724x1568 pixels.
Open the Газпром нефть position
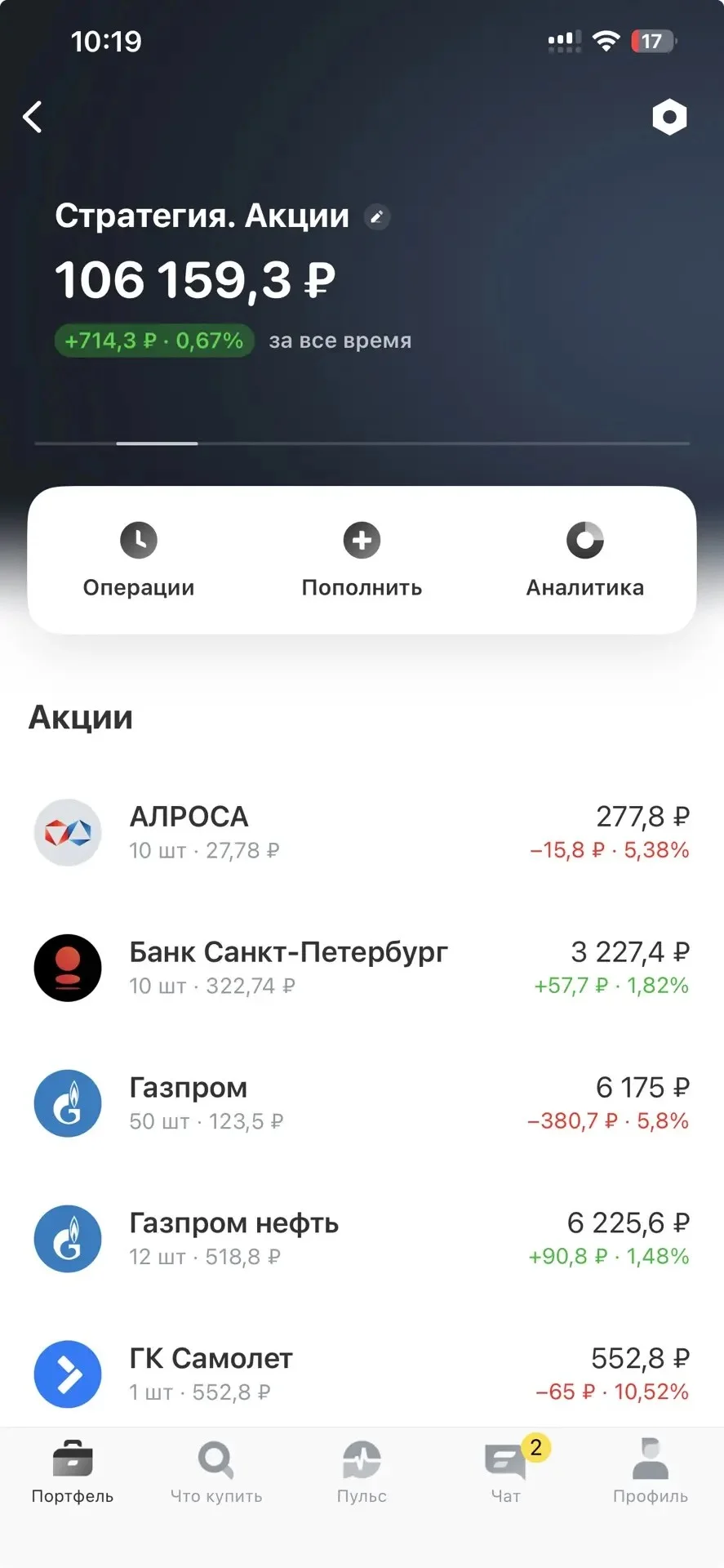362,1239
